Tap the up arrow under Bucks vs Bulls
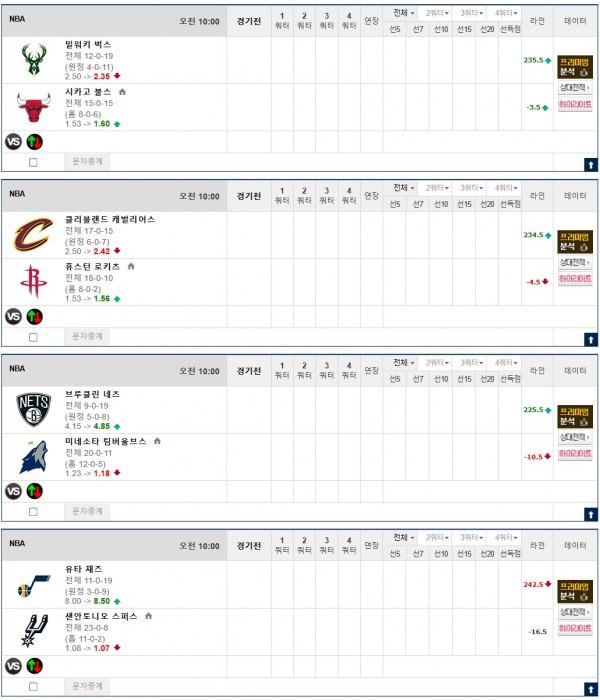Screen dimensions: 600x700 coord(590,163)
